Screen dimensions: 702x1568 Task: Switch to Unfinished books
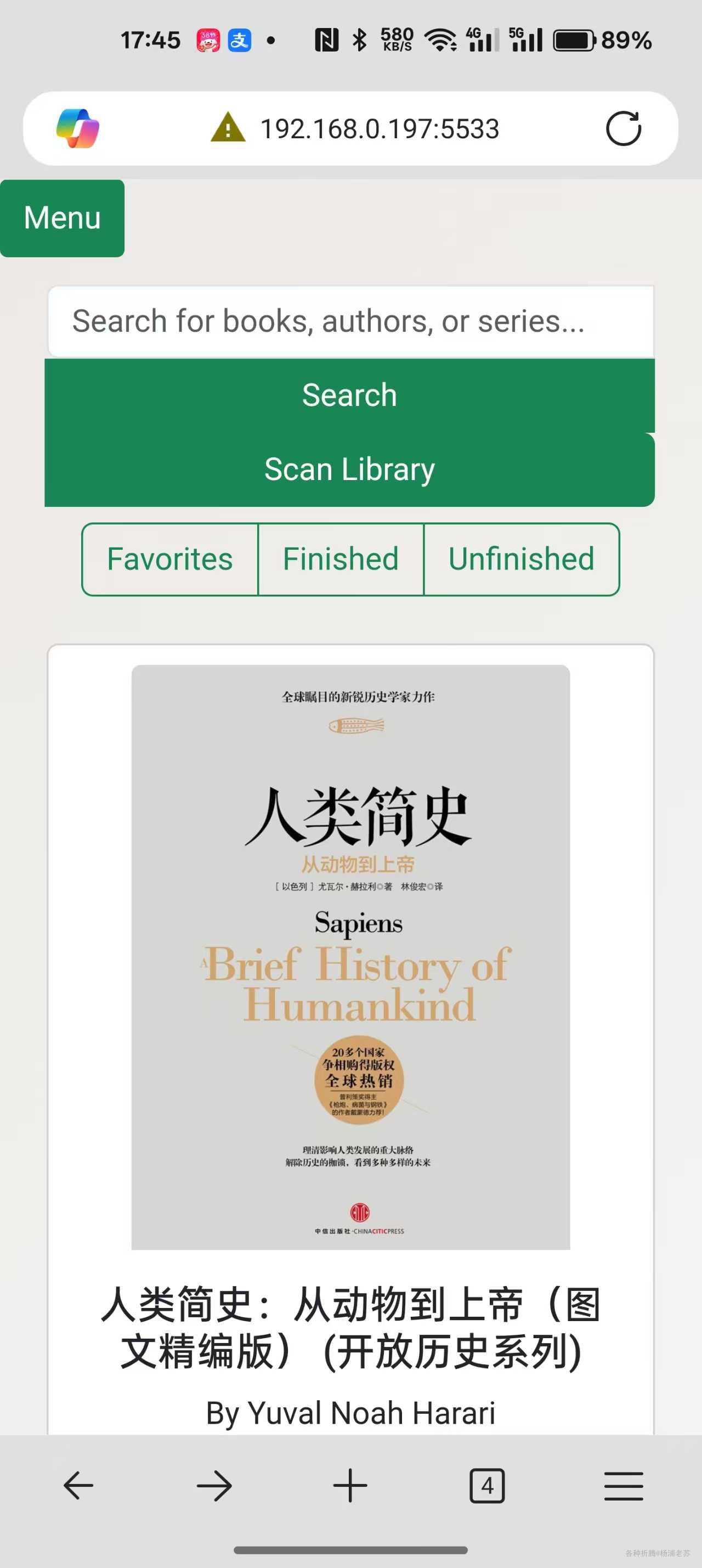[x=522, y=559]
